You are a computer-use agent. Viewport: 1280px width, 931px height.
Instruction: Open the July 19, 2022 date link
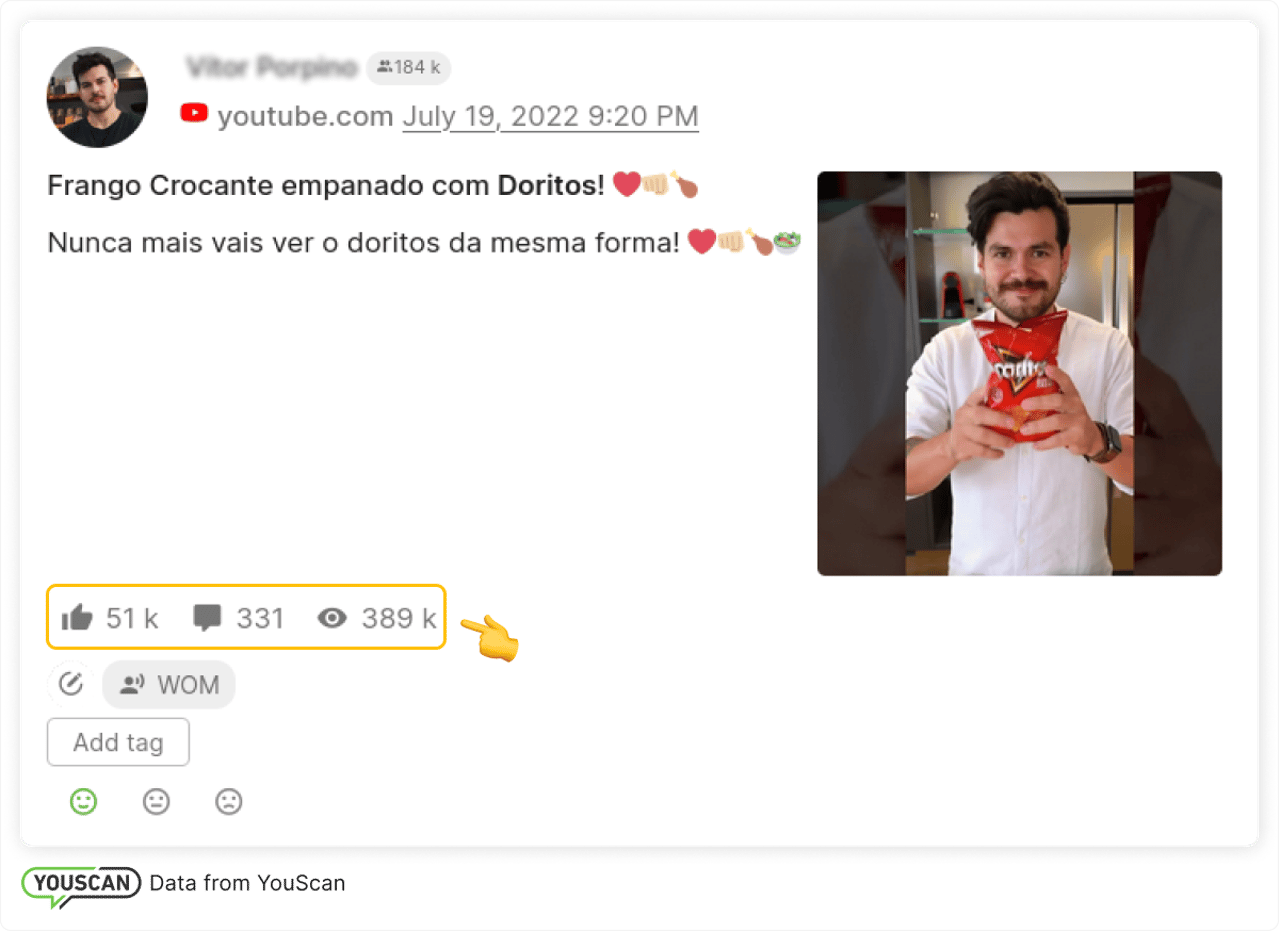[x=550, y=116]
